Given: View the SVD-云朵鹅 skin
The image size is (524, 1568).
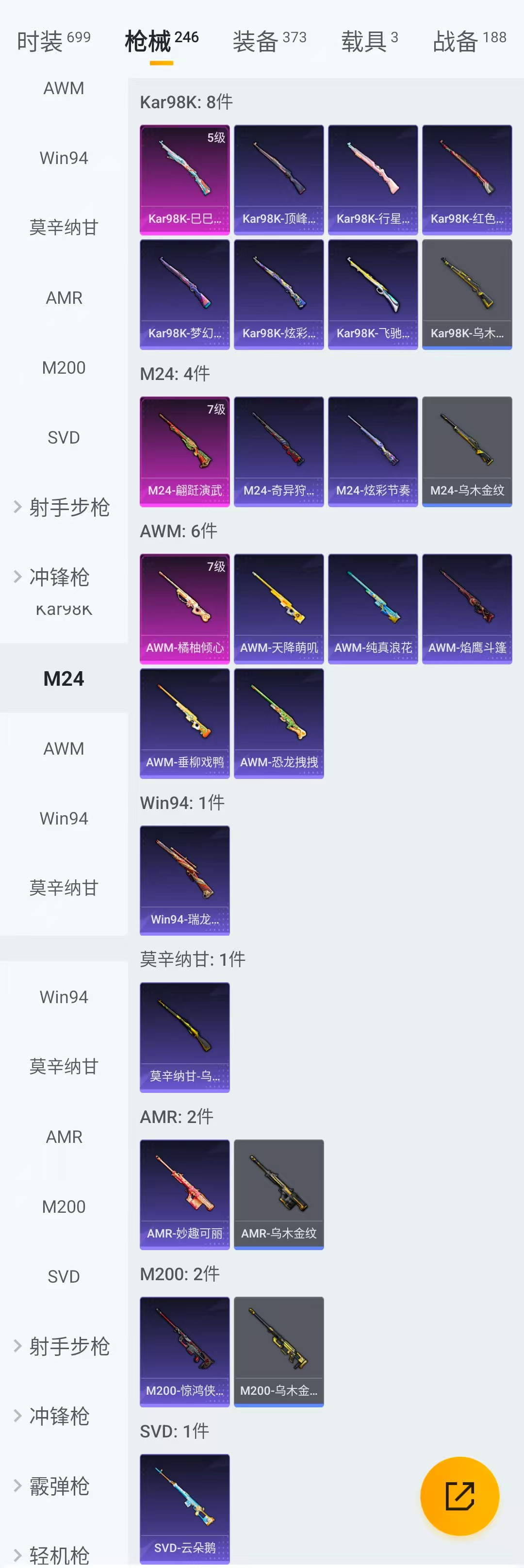Looking at the screenshot, I should 184,1508.
